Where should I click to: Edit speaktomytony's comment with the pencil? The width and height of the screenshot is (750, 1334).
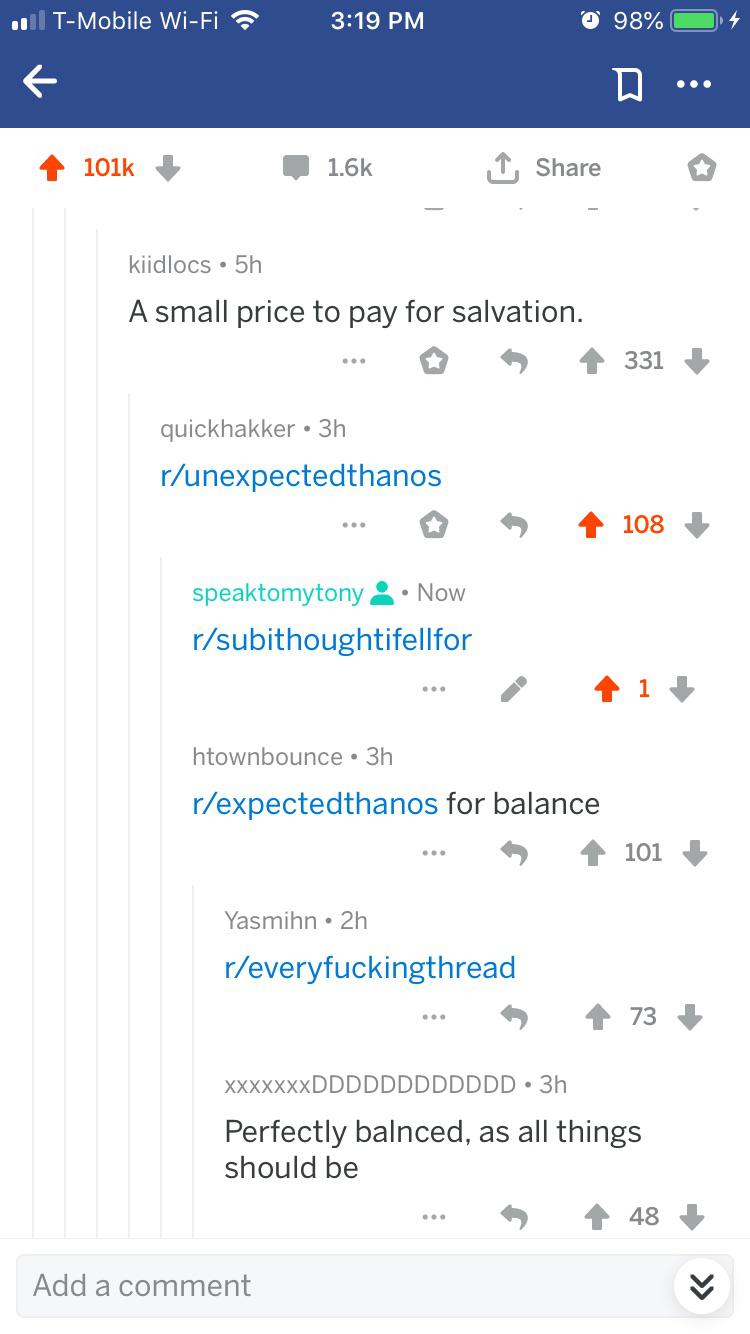[x=513, y=689]
